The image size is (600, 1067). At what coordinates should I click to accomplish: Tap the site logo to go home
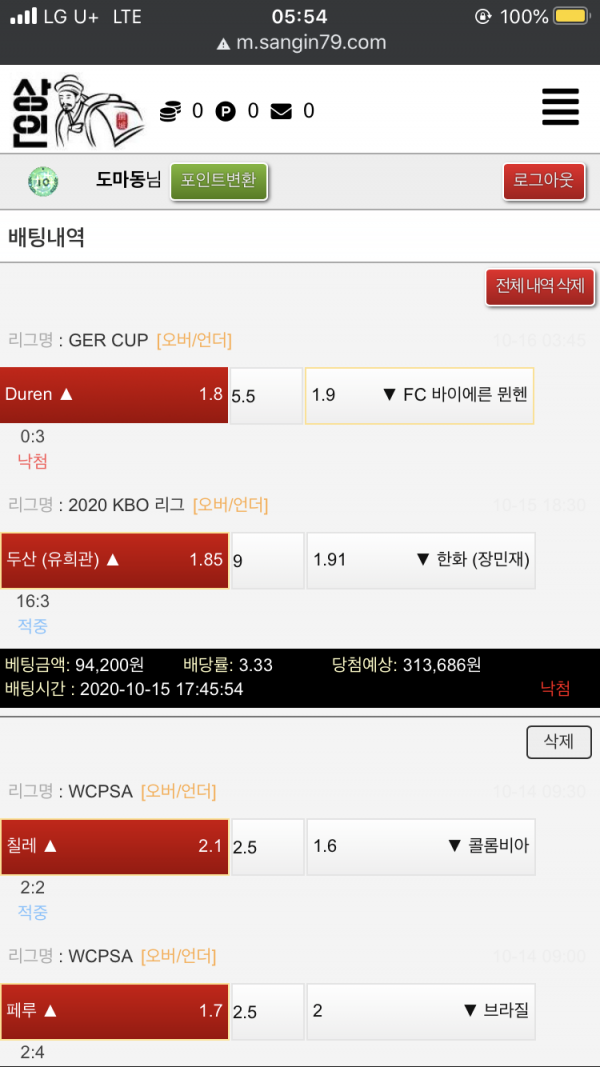pyautogui.click(x=78, y=110)
